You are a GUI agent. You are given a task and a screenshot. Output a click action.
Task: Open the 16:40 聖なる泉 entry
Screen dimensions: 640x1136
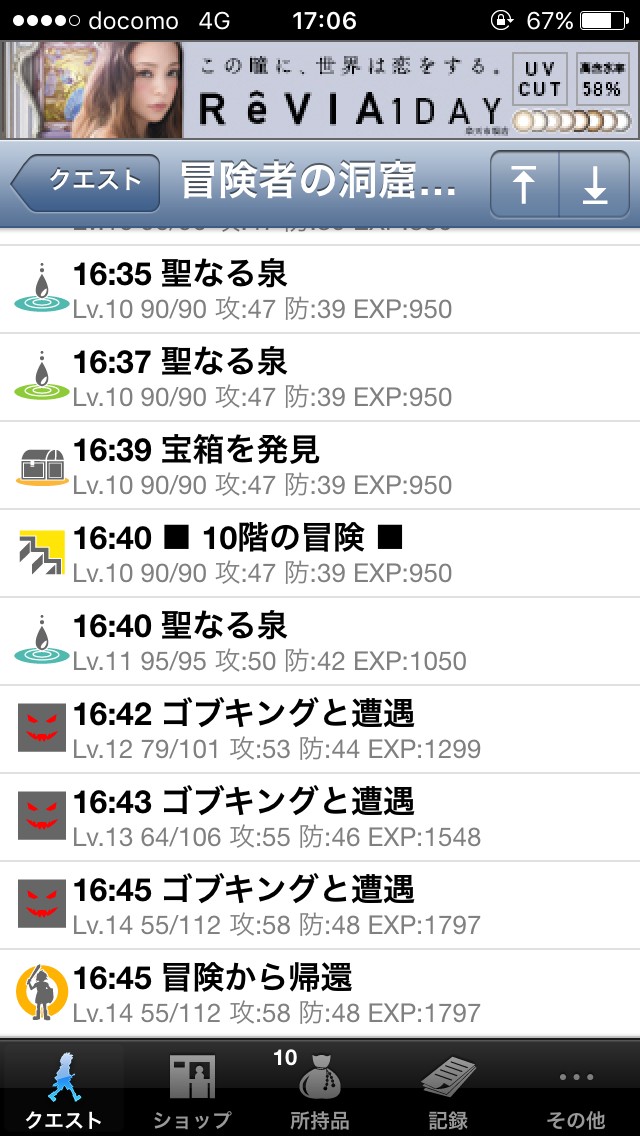[x=320, y=642]
